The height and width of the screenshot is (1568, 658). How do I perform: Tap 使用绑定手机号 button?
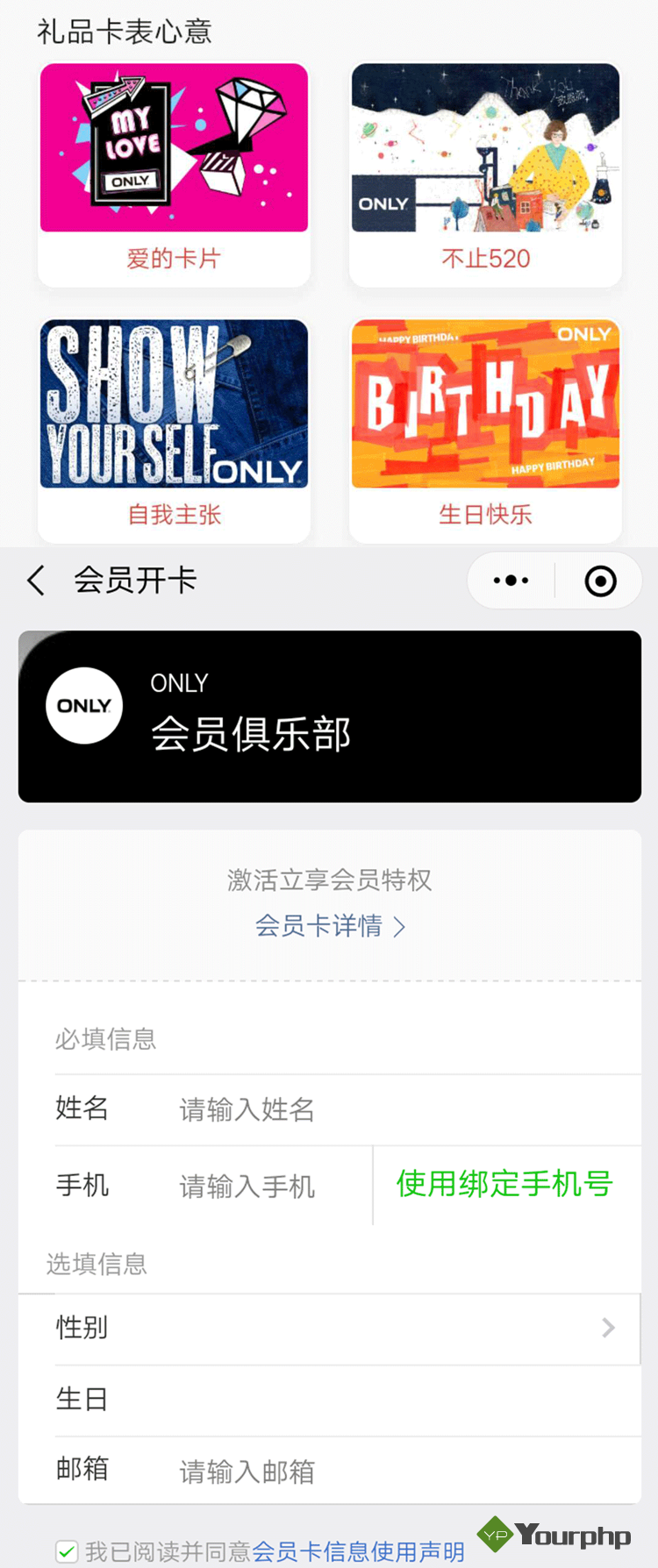[504, 1184]
